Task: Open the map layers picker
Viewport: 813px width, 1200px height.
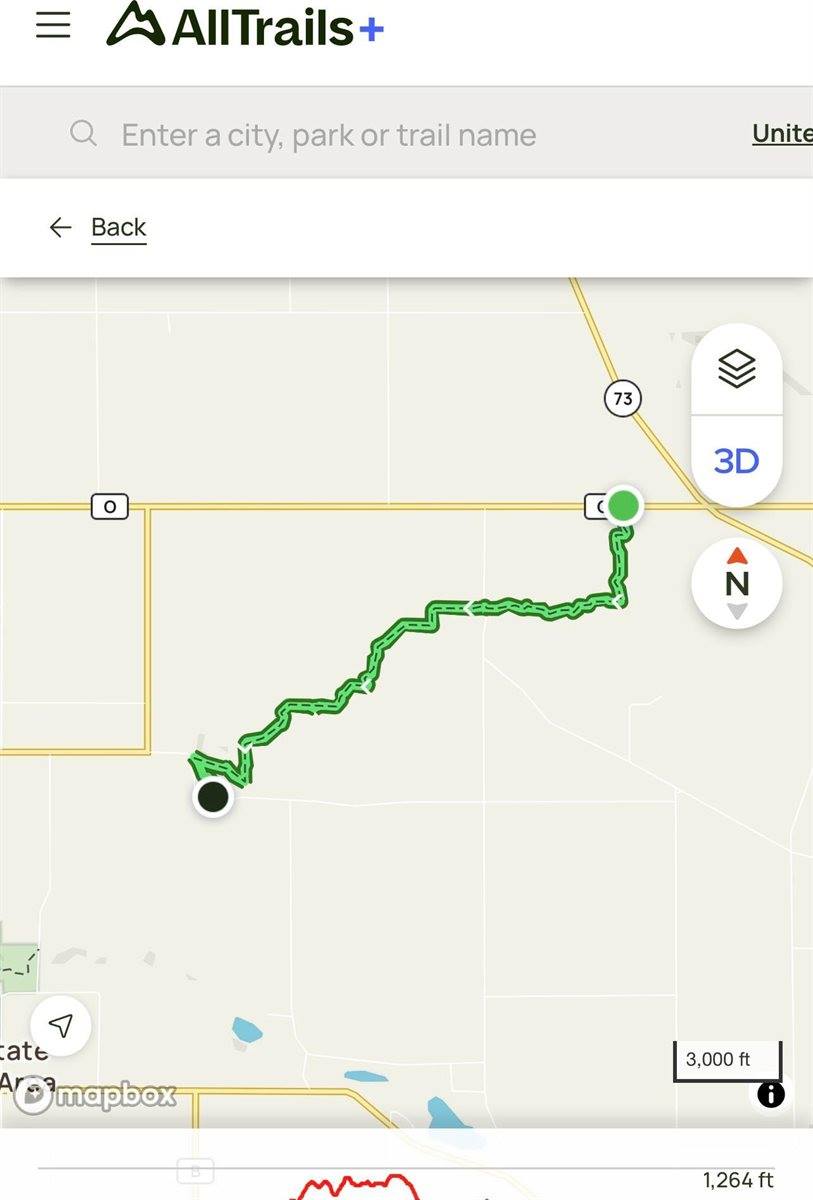Action: 736,370
